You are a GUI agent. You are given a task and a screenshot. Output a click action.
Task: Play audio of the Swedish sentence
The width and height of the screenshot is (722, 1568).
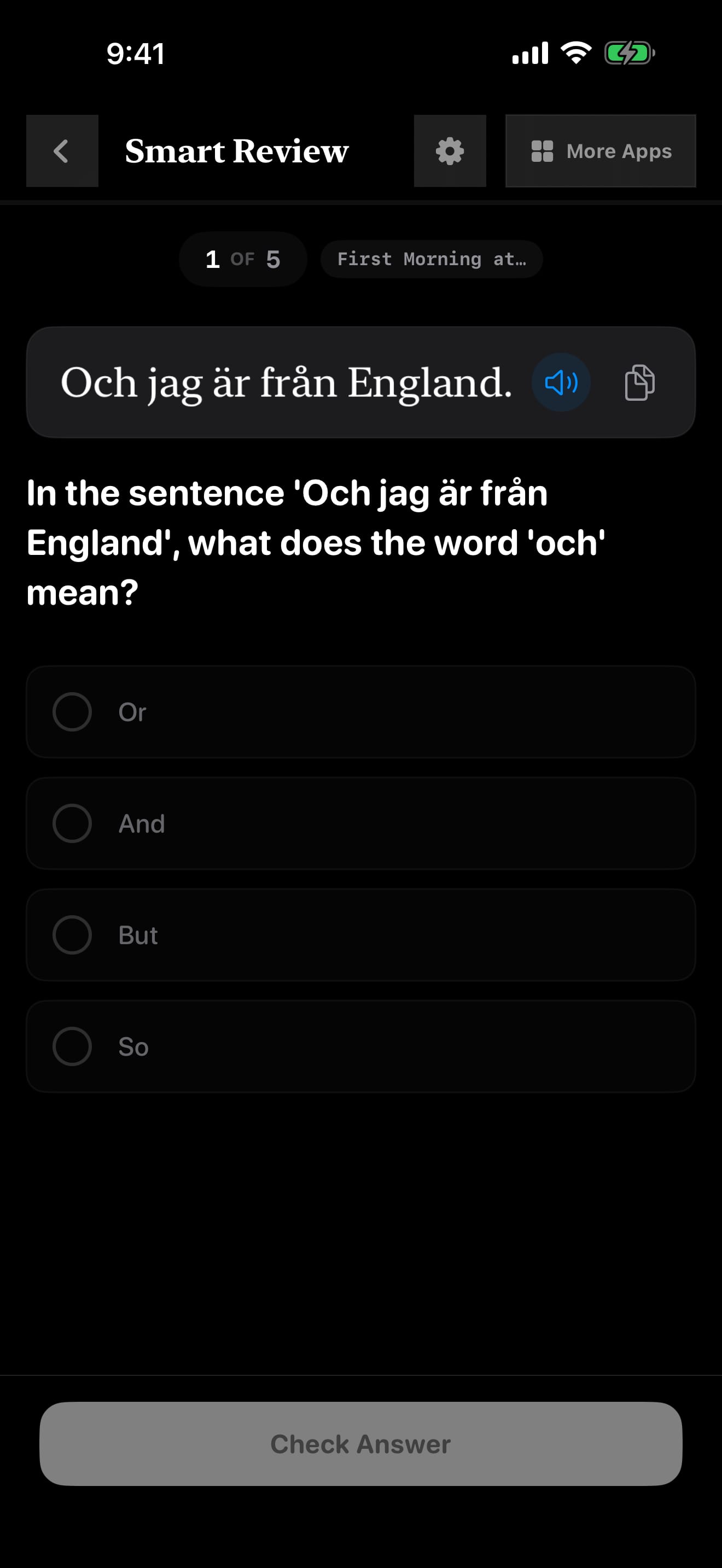coord(561,382)
